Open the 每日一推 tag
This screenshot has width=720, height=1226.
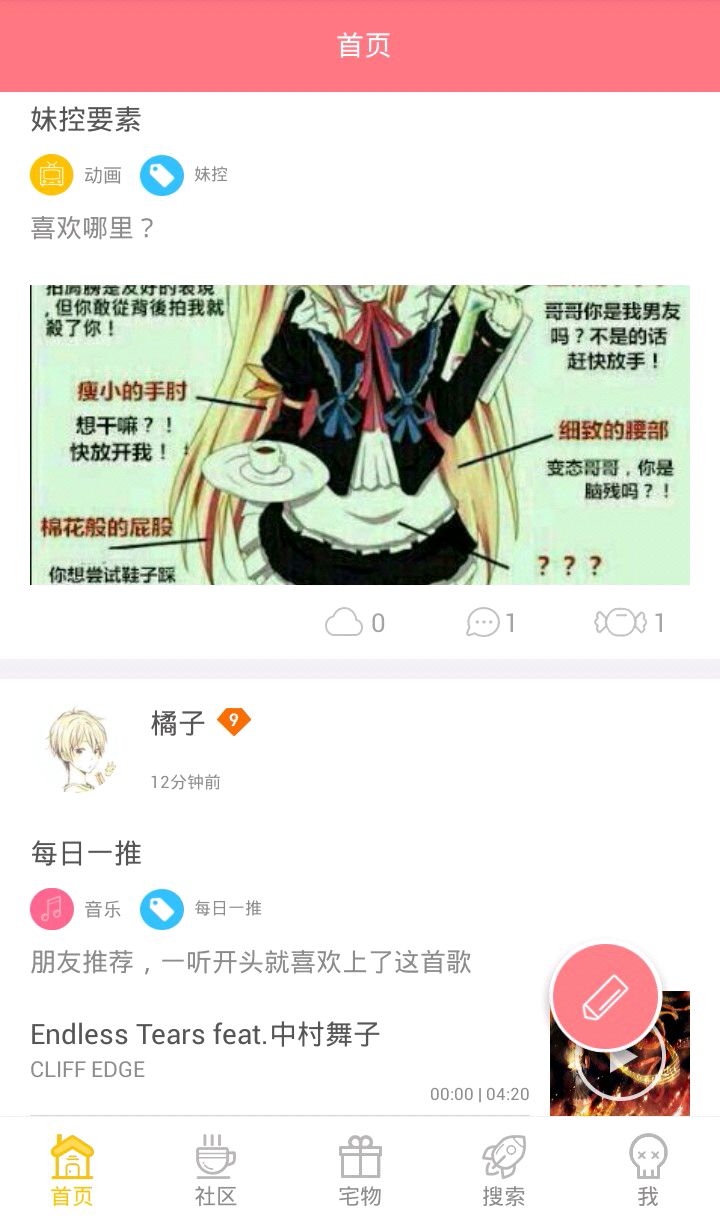click(x=162, y=909)
